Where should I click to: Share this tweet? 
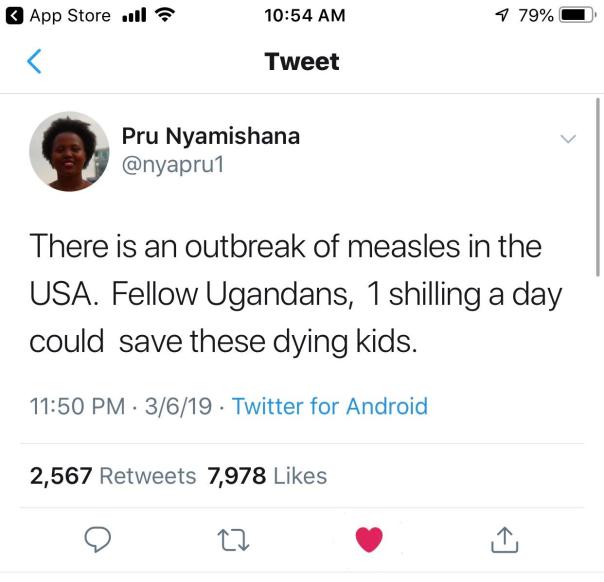[506, 540]
